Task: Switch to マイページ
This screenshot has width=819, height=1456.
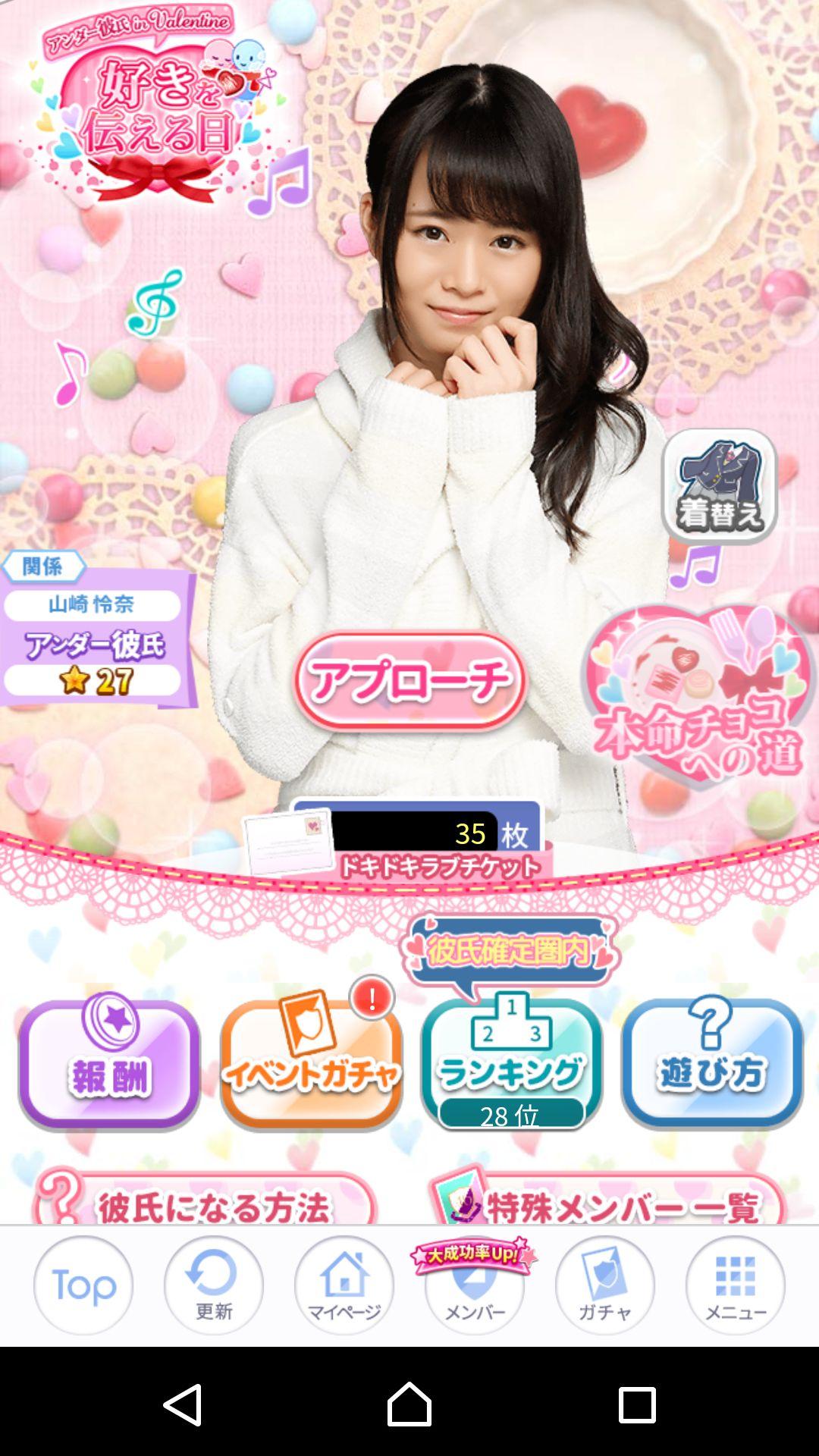Action: (x=344, y=1285)
